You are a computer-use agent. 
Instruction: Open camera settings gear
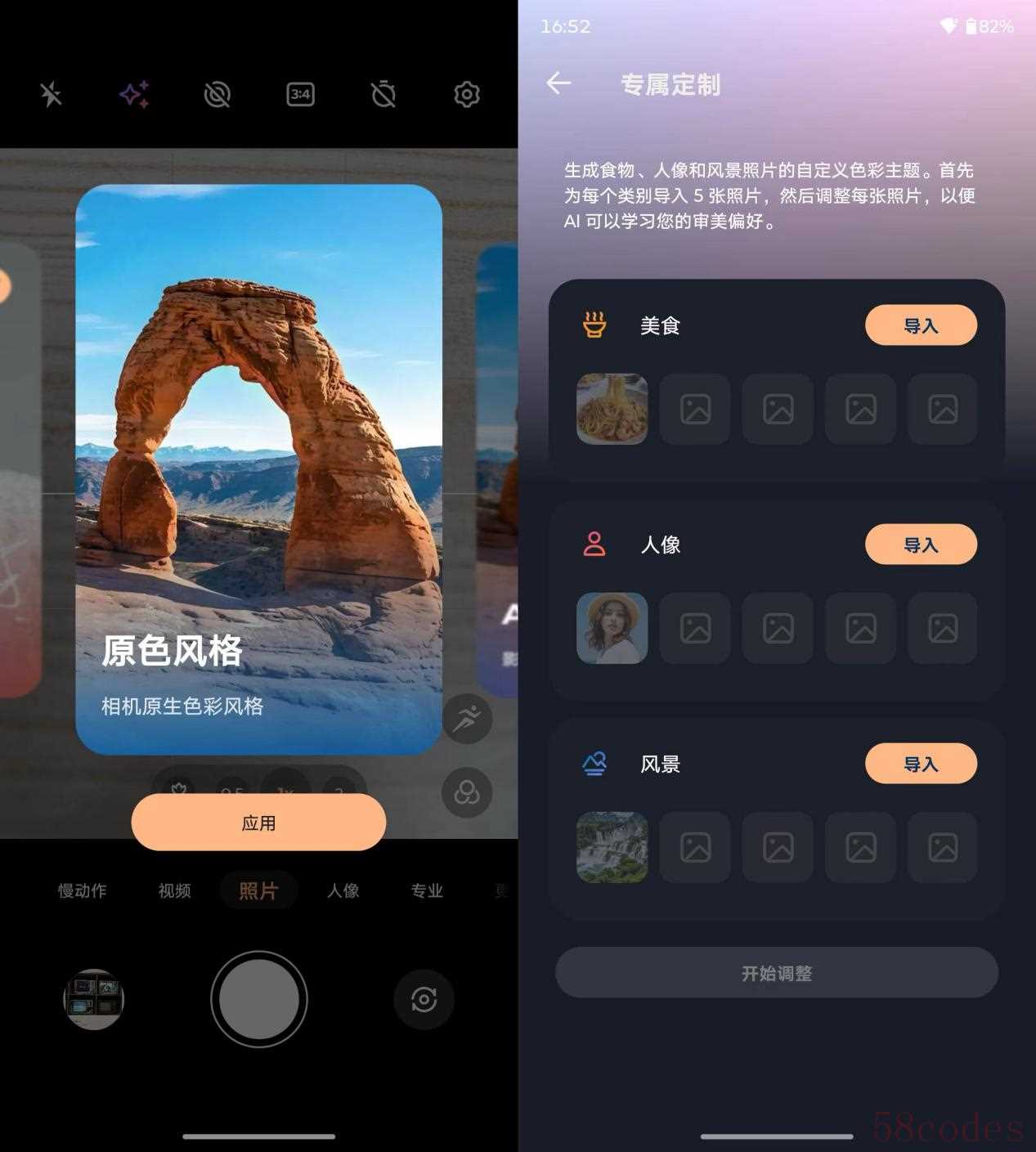click(x=466, y=95)
